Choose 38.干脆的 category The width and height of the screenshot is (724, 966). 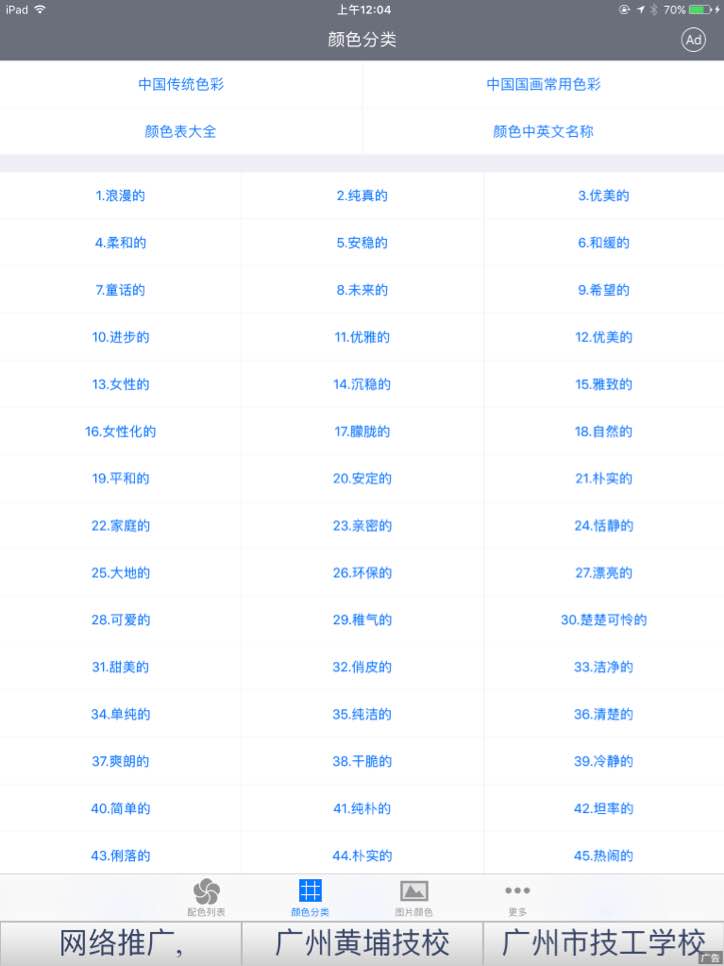click(x=362, y=761)
